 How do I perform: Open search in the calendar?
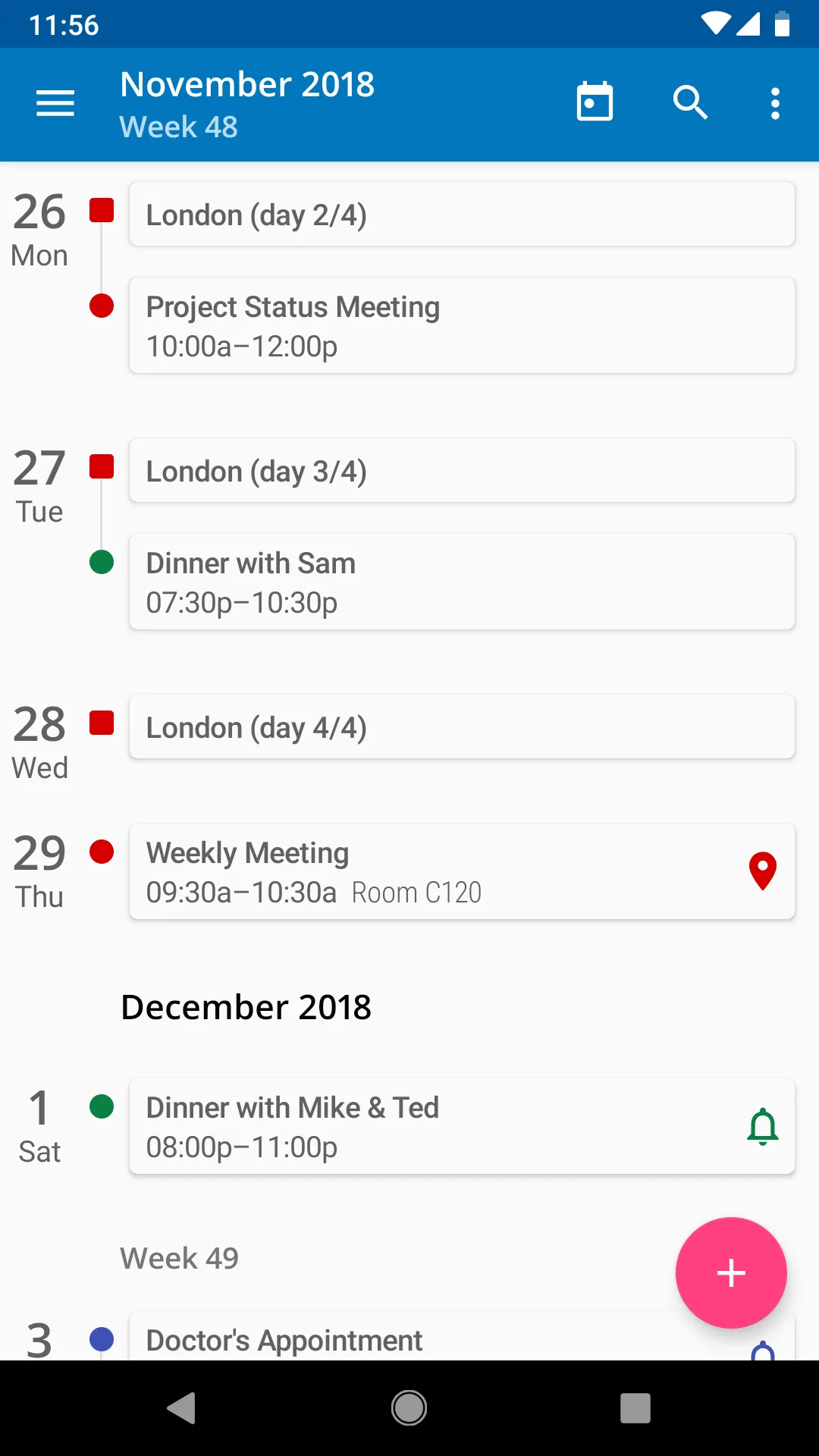click(690, 102)
